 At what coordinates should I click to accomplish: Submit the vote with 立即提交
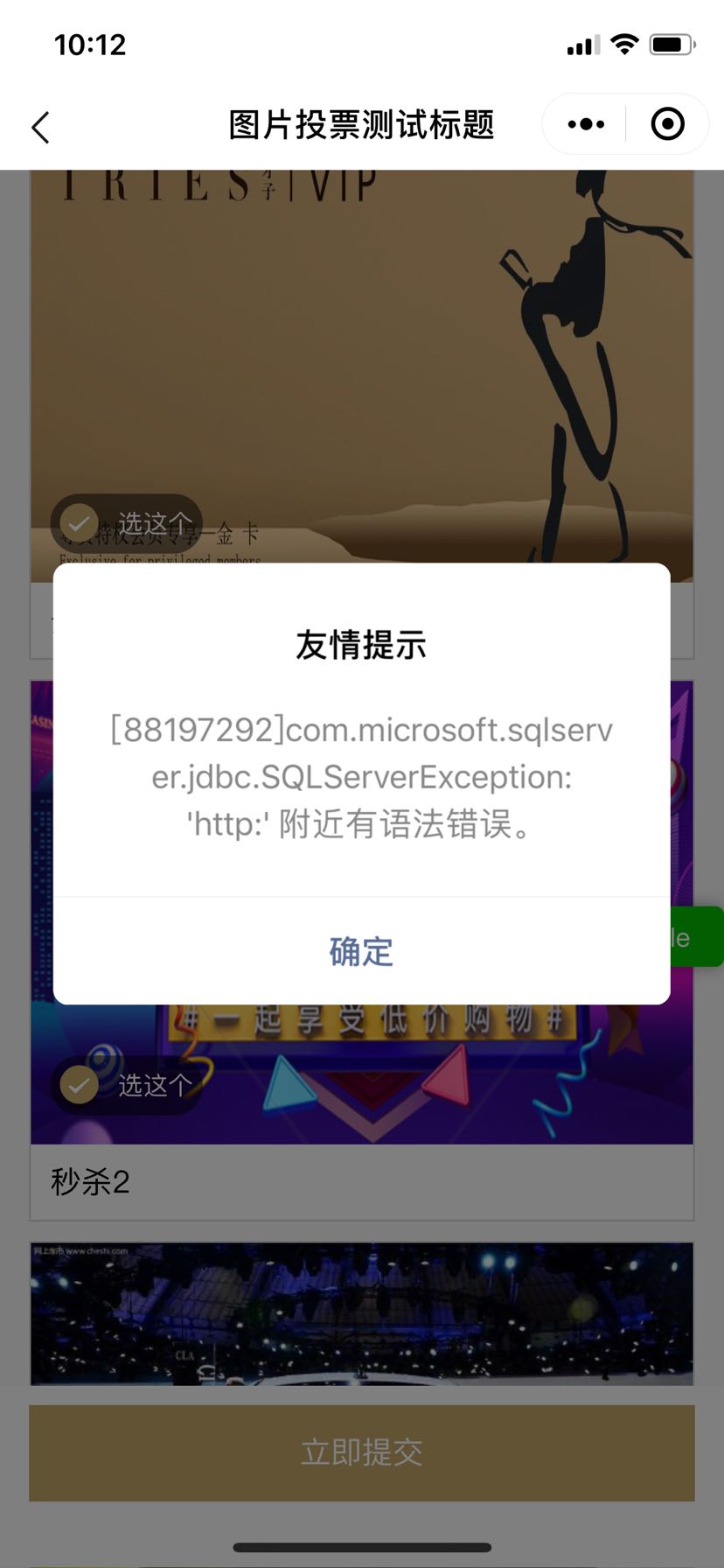pyautogui.click(x=361, y=1452)
